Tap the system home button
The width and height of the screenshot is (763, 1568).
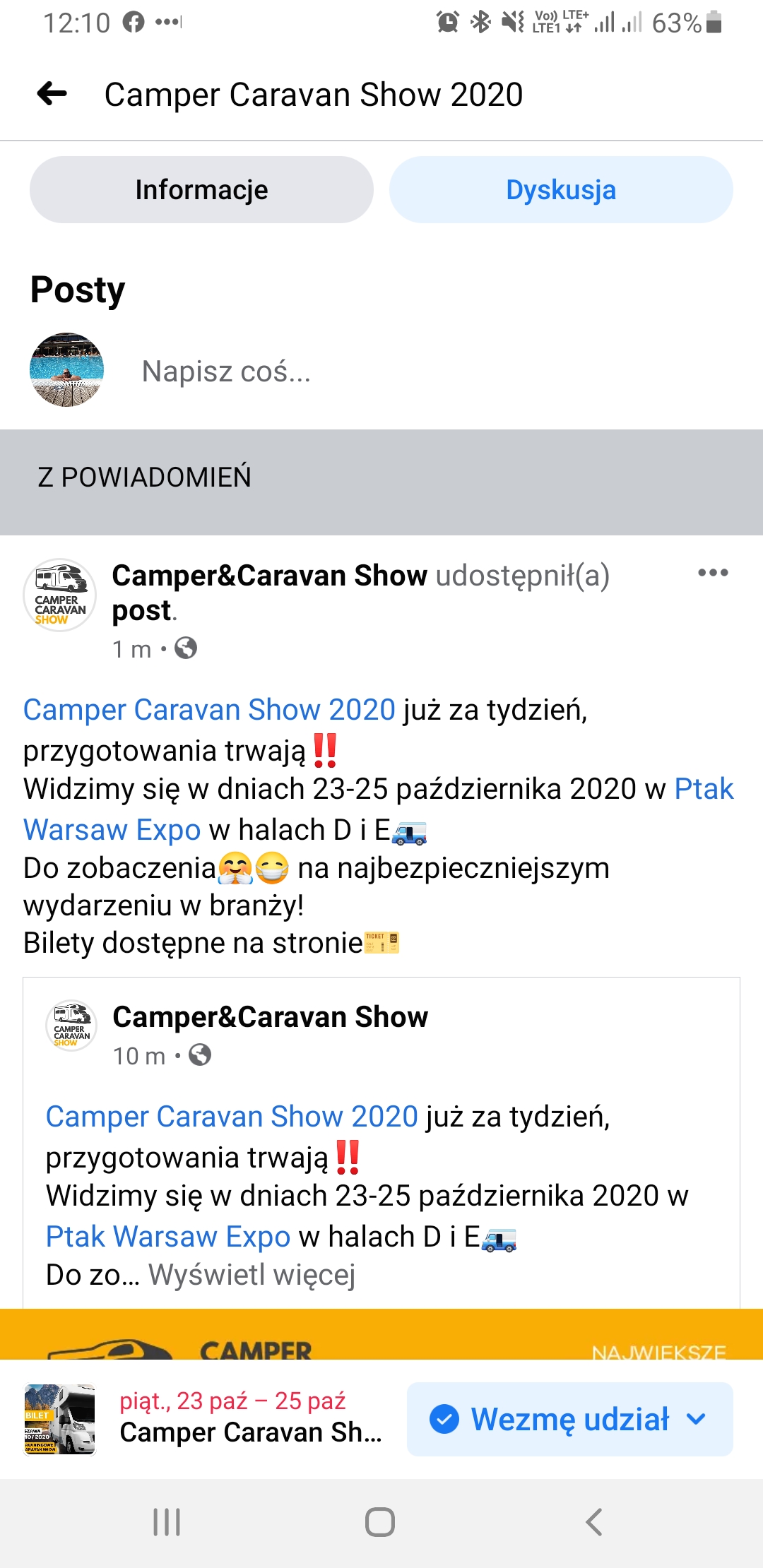[x=380, y=1522]
